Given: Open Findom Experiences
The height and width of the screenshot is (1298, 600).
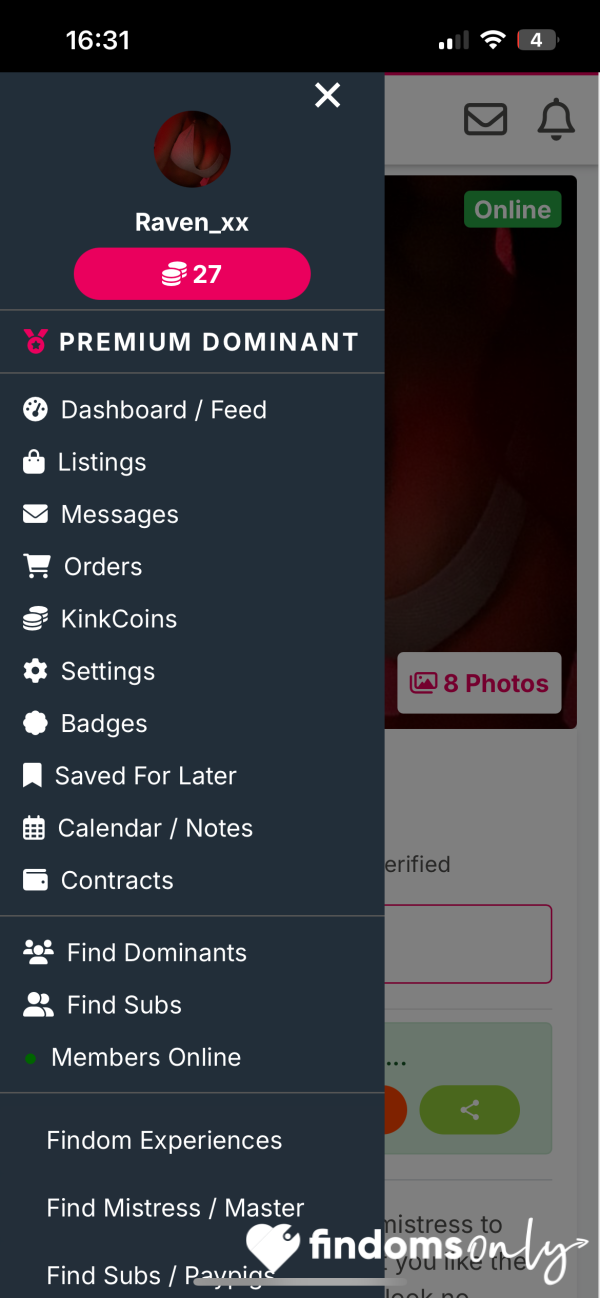Looking at the screenshot, I should click(164, 1140).
